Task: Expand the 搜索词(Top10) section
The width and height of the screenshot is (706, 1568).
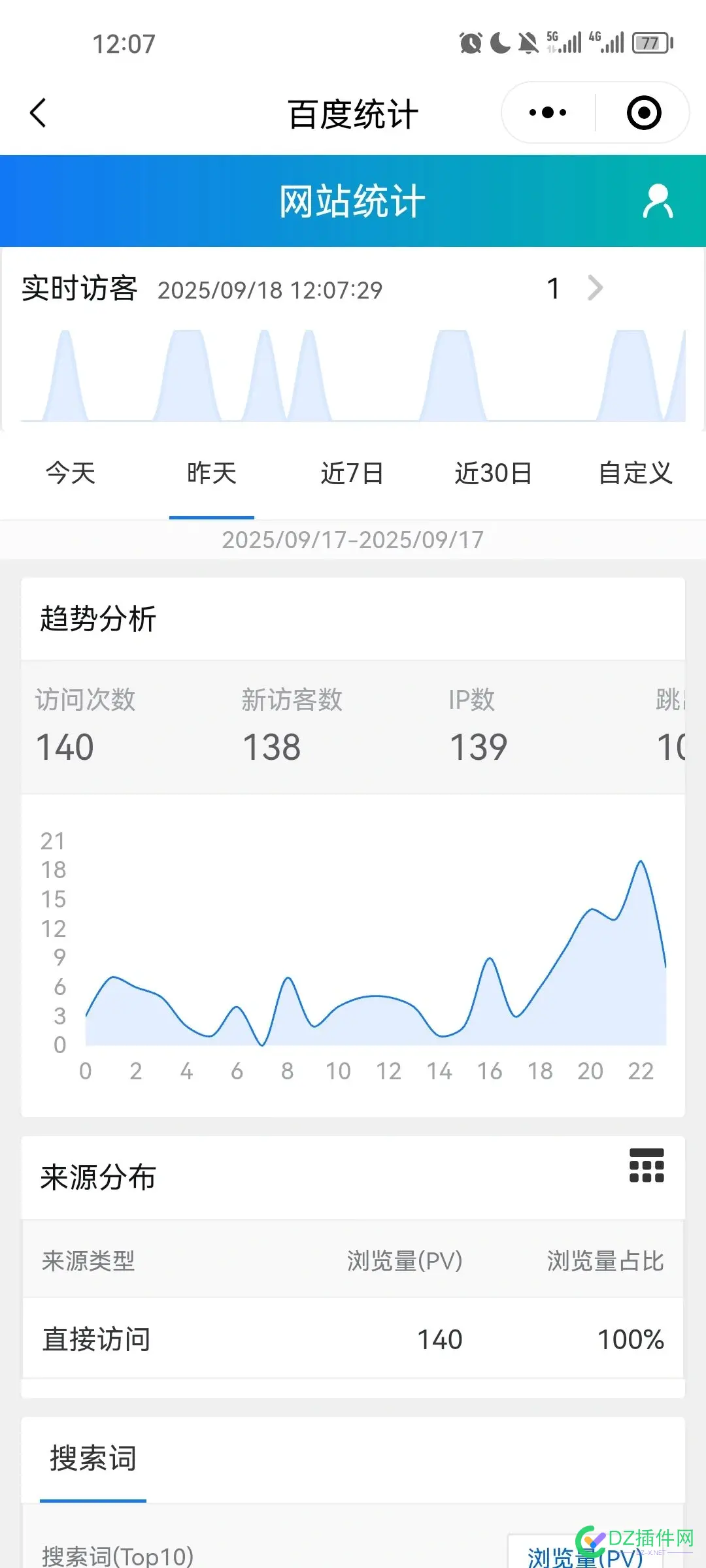Action: (x=116, y=1556)
